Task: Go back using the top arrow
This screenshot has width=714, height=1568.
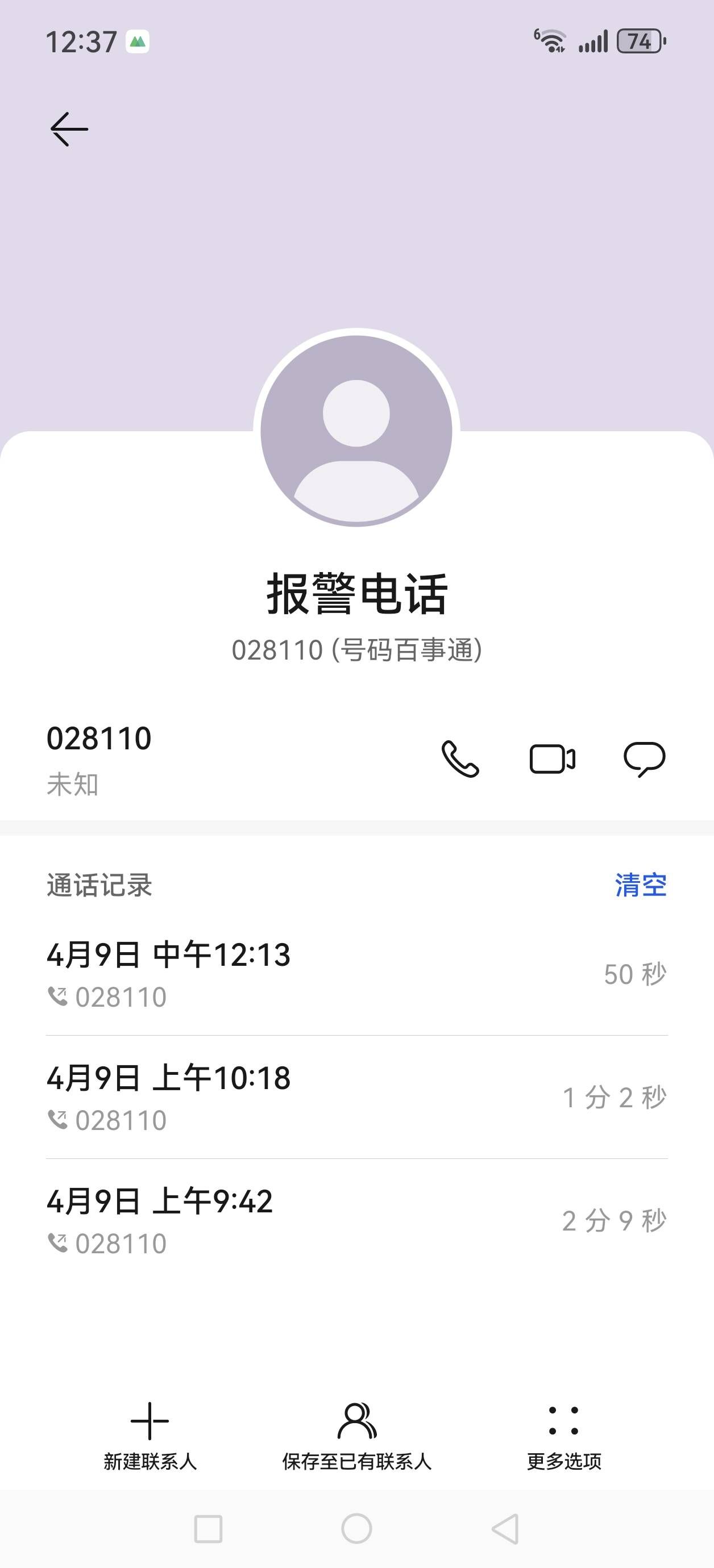Action: 69,129
